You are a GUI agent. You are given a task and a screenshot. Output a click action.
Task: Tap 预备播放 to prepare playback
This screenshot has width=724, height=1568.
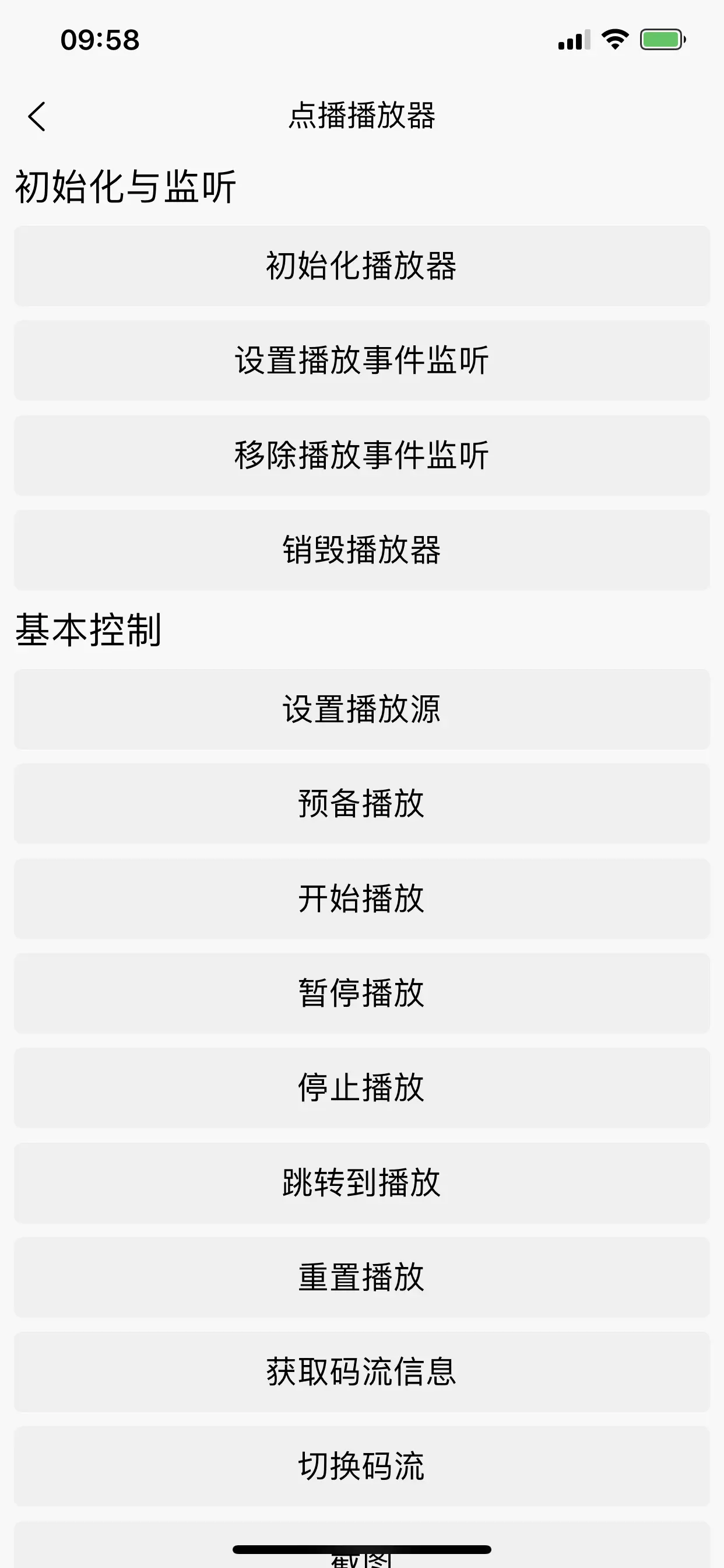[x=361, y=803]
